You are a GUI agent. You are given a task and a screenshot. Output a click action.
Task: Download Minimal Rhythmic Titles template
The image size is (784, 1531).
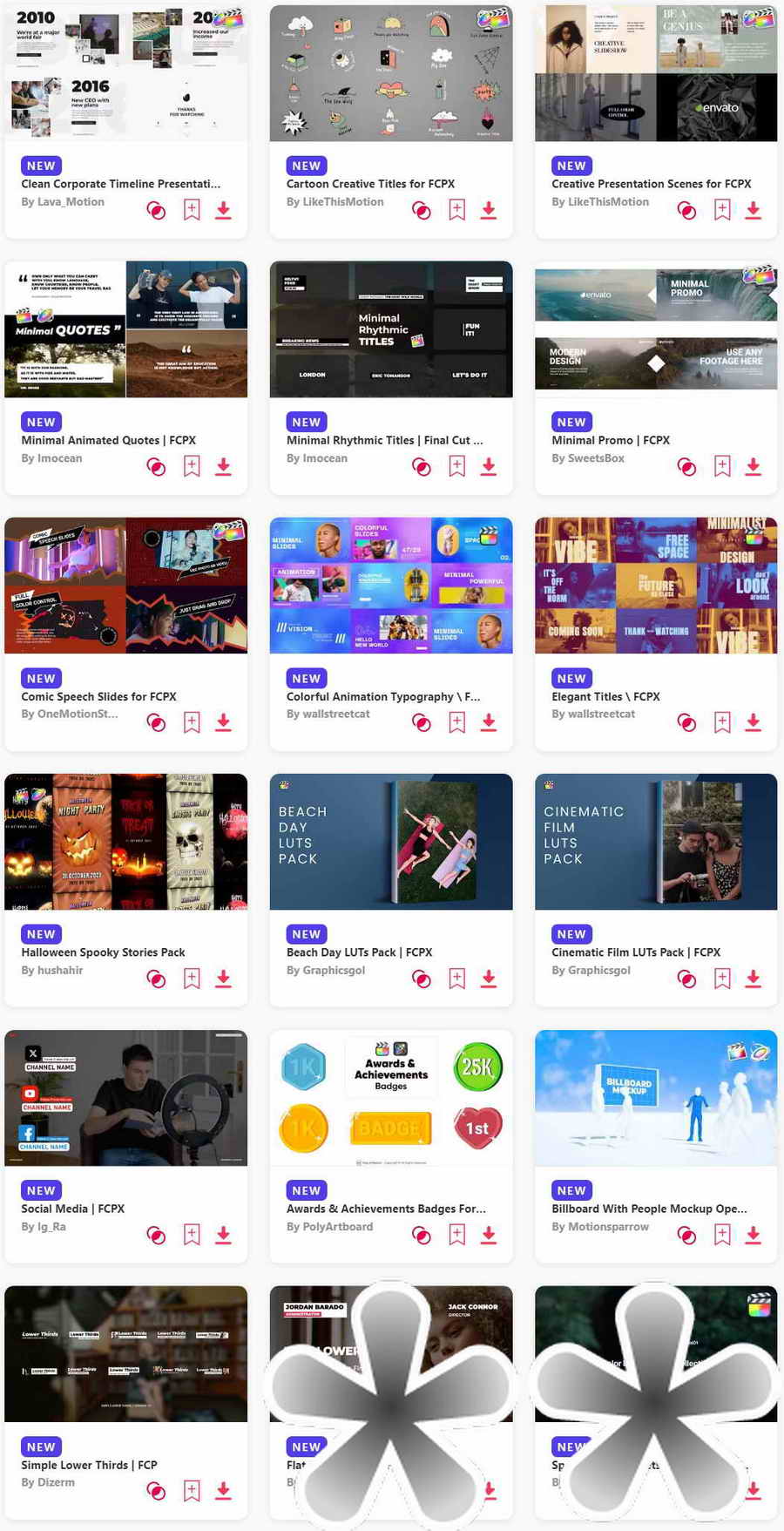pos(489,466)
